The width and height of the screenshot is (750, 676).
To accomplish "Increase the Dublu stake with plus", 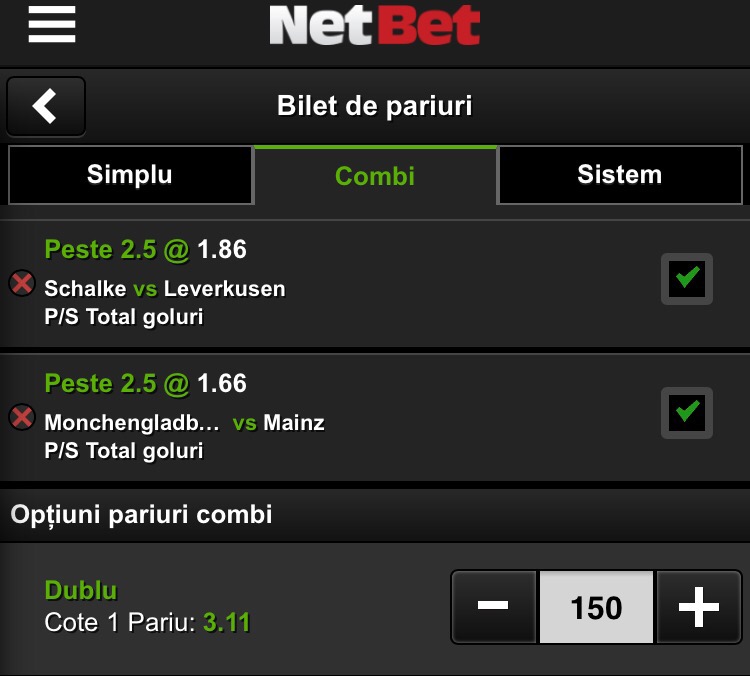I will click(x=699, y=607).
